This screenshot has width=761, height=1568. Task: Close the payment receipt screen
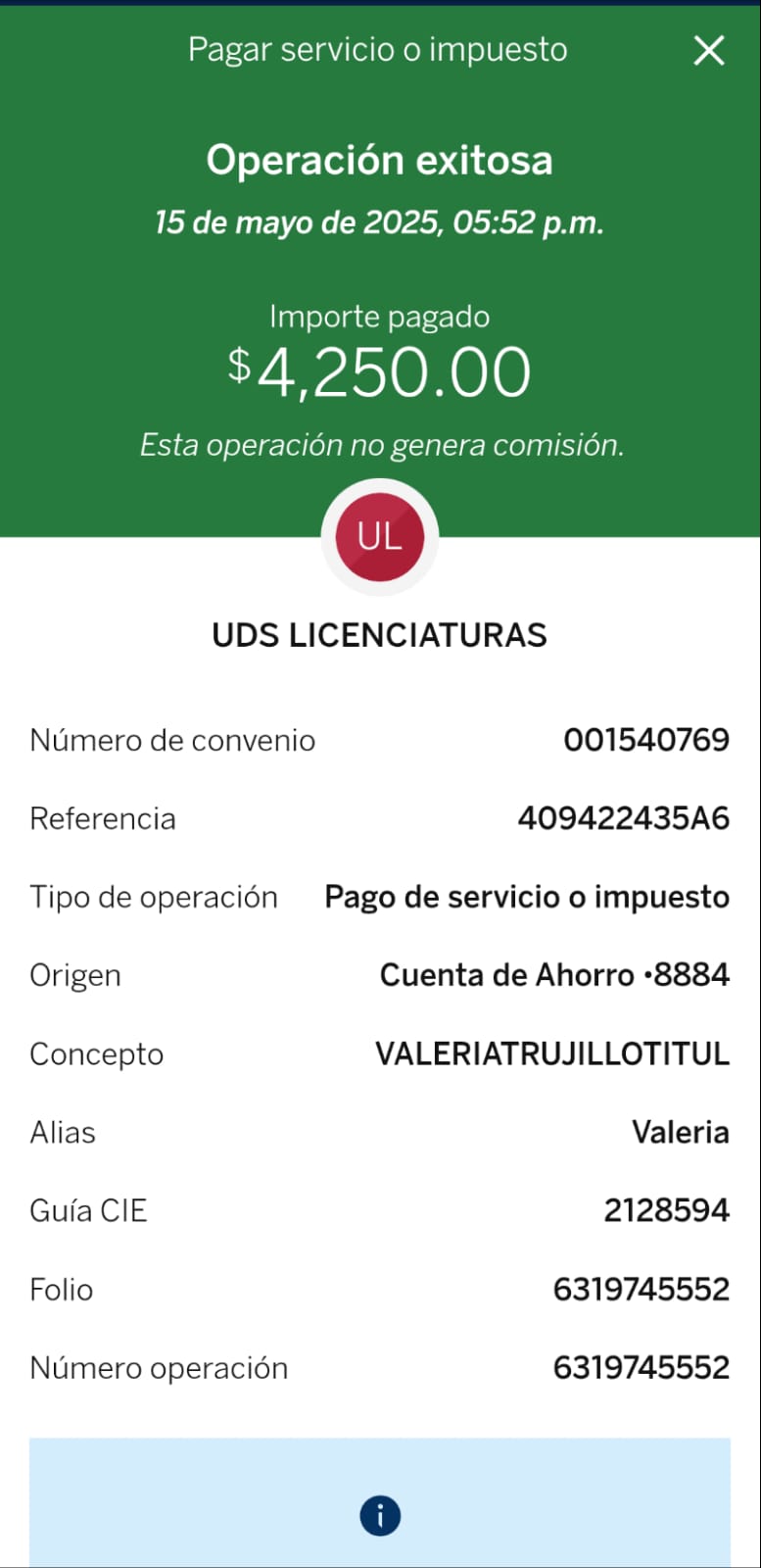(x=709, y=50)
